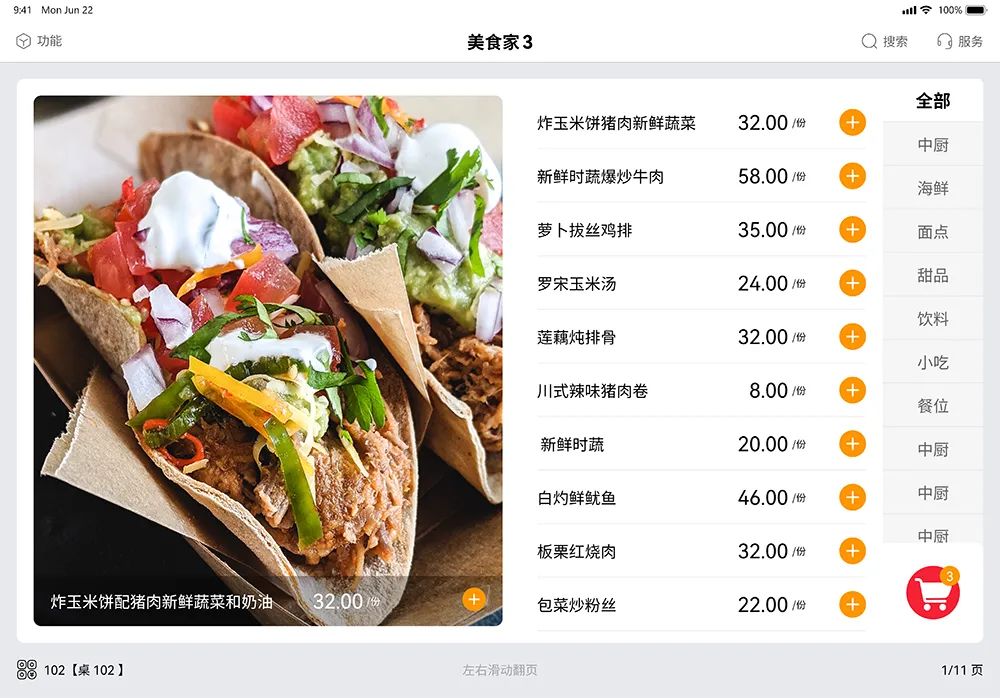The height and width of the screenshot is (698, 1000).
Task: Add 包菜炒粉丝 to the cart
Action: click(x=852, y=605)
